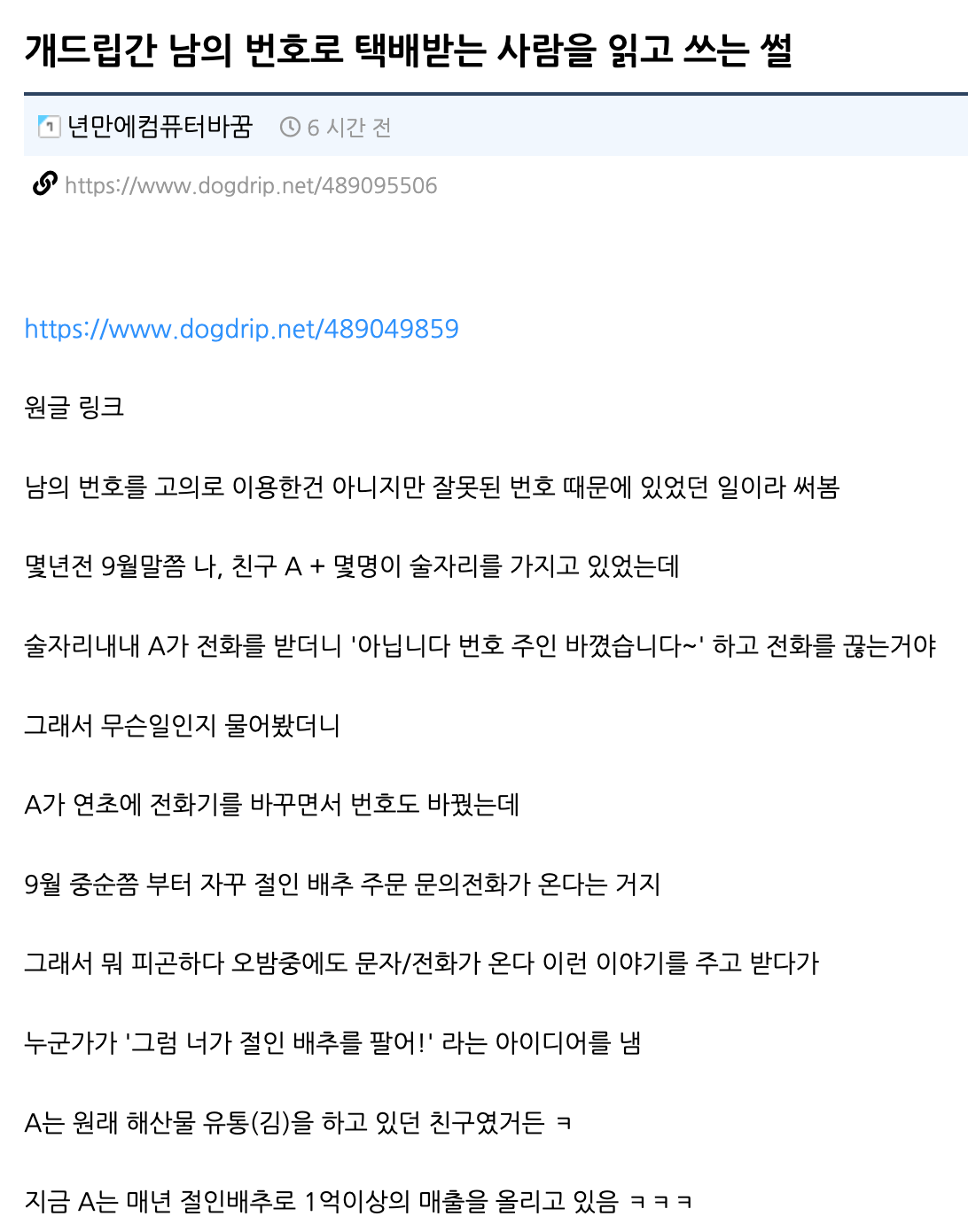Open author profile 년만에컴퓨터바꿈
The height and width of the screenshot is (1232, 968).
pyautogui.click(x=160, y=127)
